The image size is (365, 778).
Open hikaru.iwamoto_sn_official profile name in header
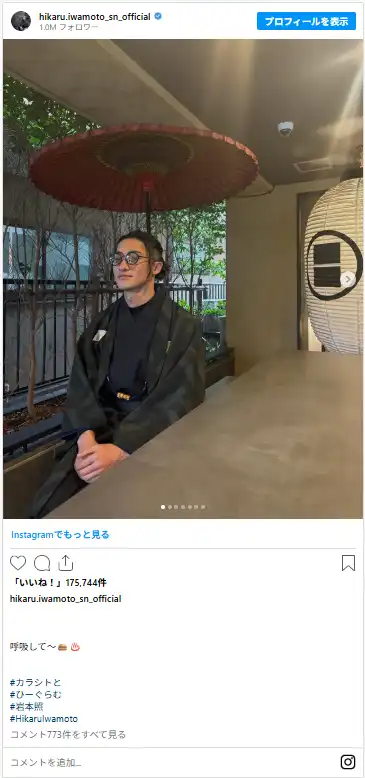pyautogui.click(x=95, y=17)
